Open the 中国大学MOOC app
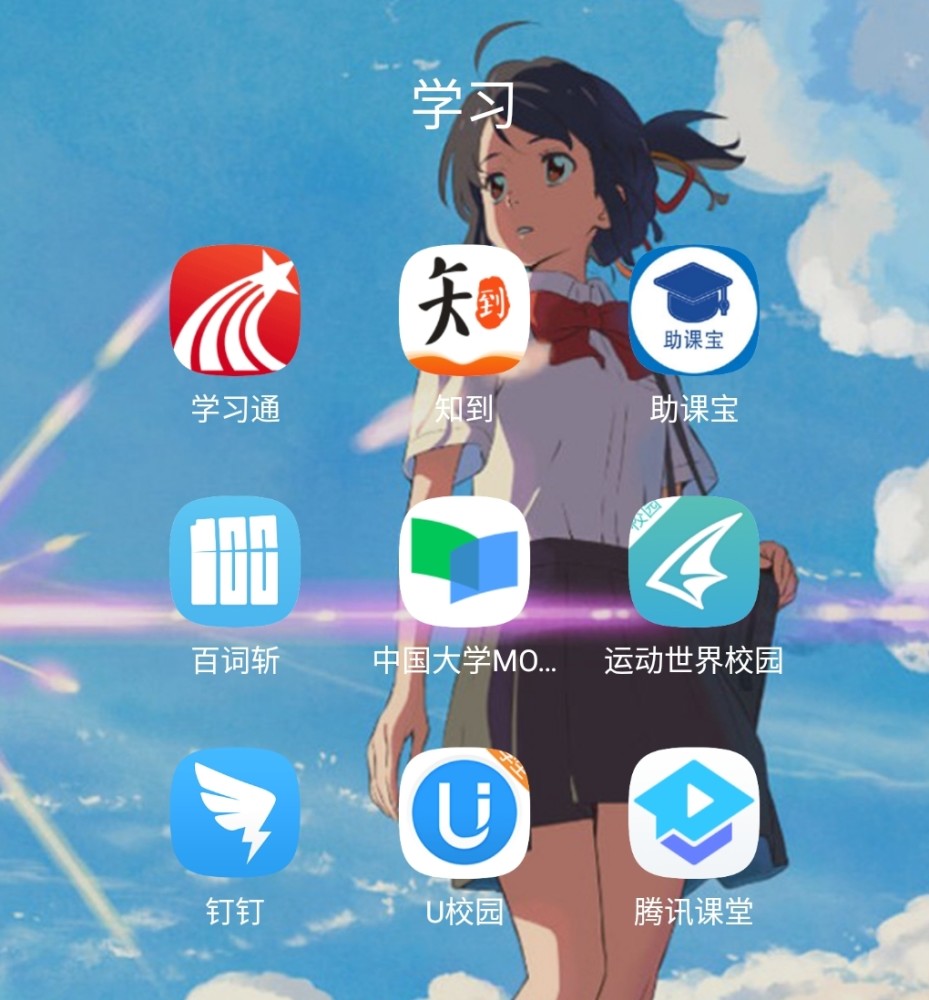This screenshot has height=1000, width=929. pos(464,561)
